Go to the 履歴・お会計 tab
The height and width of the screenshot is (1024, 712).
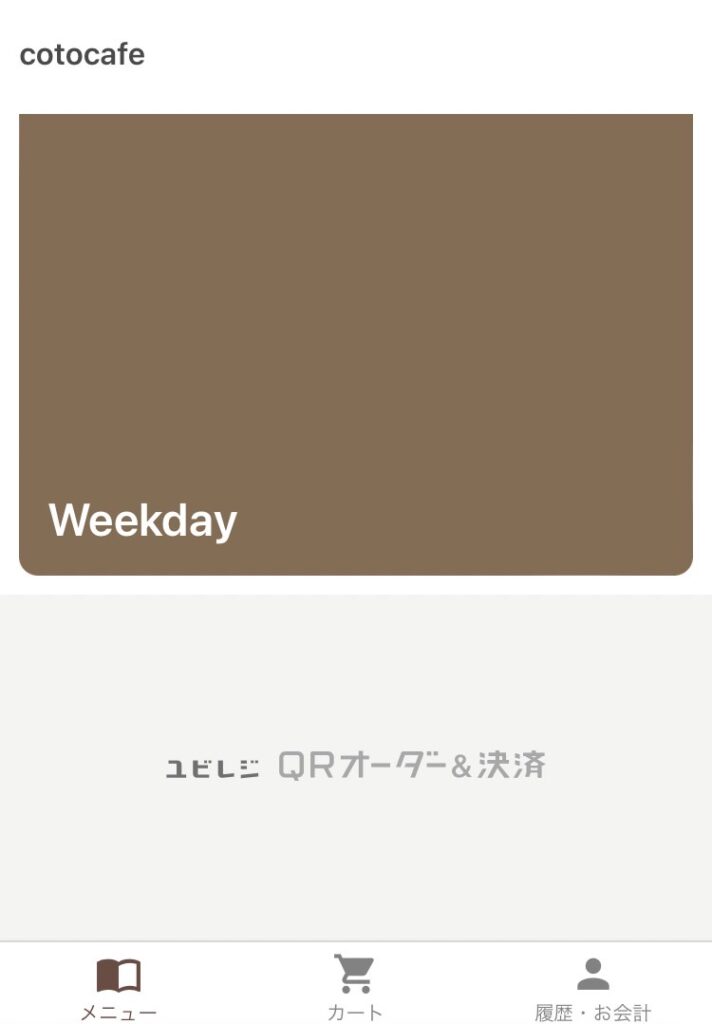[592, 988]
